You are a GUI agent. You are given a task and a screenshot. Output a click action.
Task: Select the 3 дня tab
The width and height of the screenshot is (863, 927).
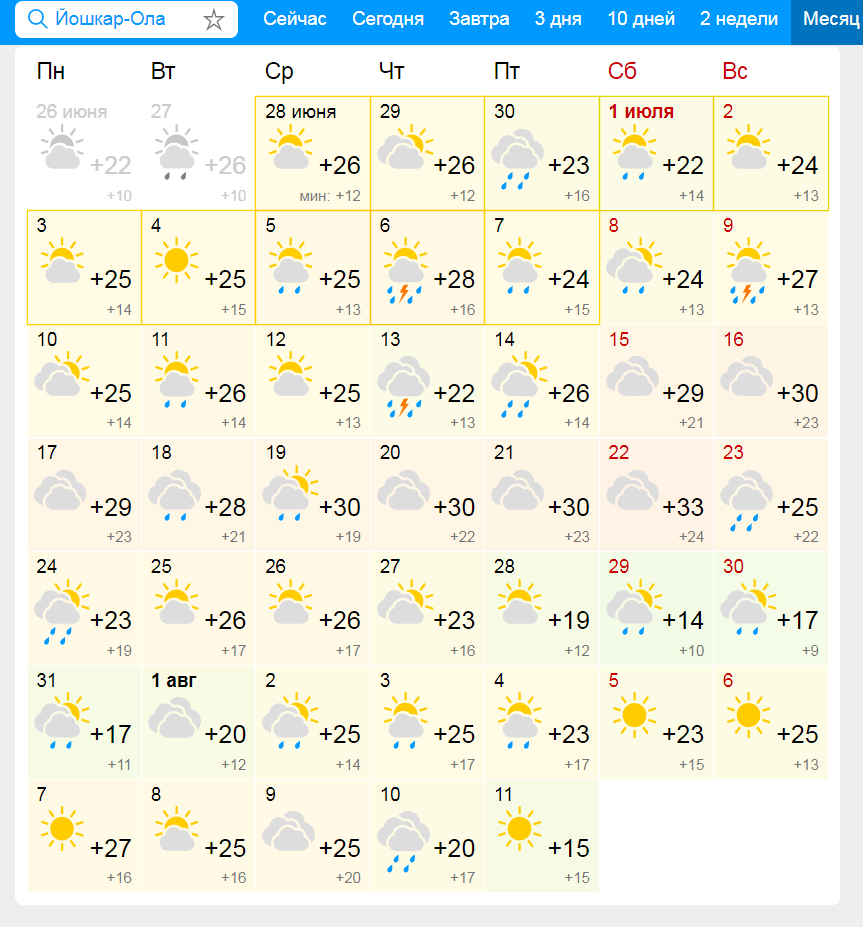558,19
